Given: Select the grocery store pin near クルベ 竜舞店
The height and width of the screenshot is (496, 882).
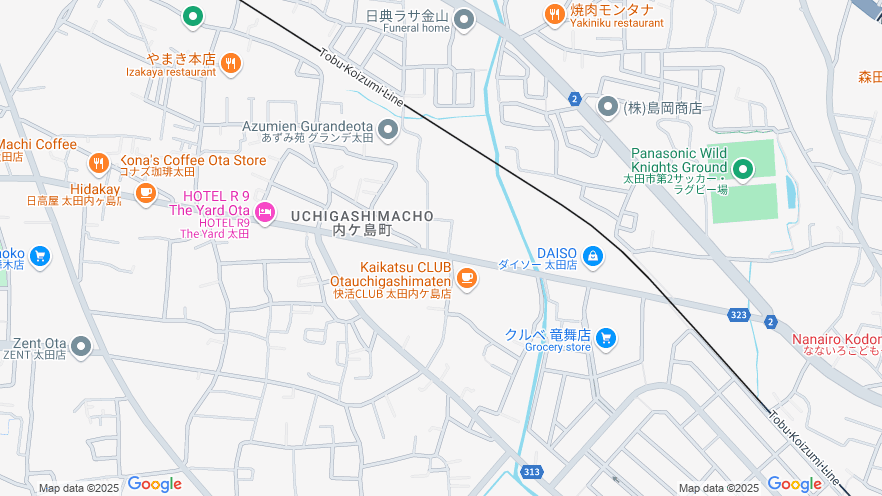Looking at the screenshot, I should click(x=605, y=340).
